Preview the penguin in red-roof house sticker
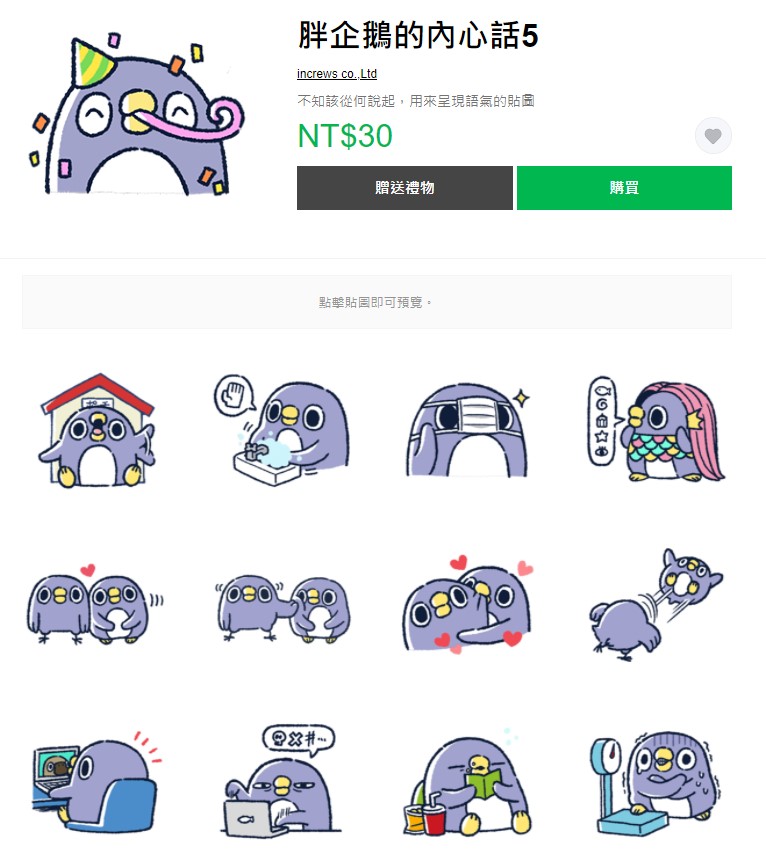766x857 pixels. pyautogui.click(x=98, y=430)
